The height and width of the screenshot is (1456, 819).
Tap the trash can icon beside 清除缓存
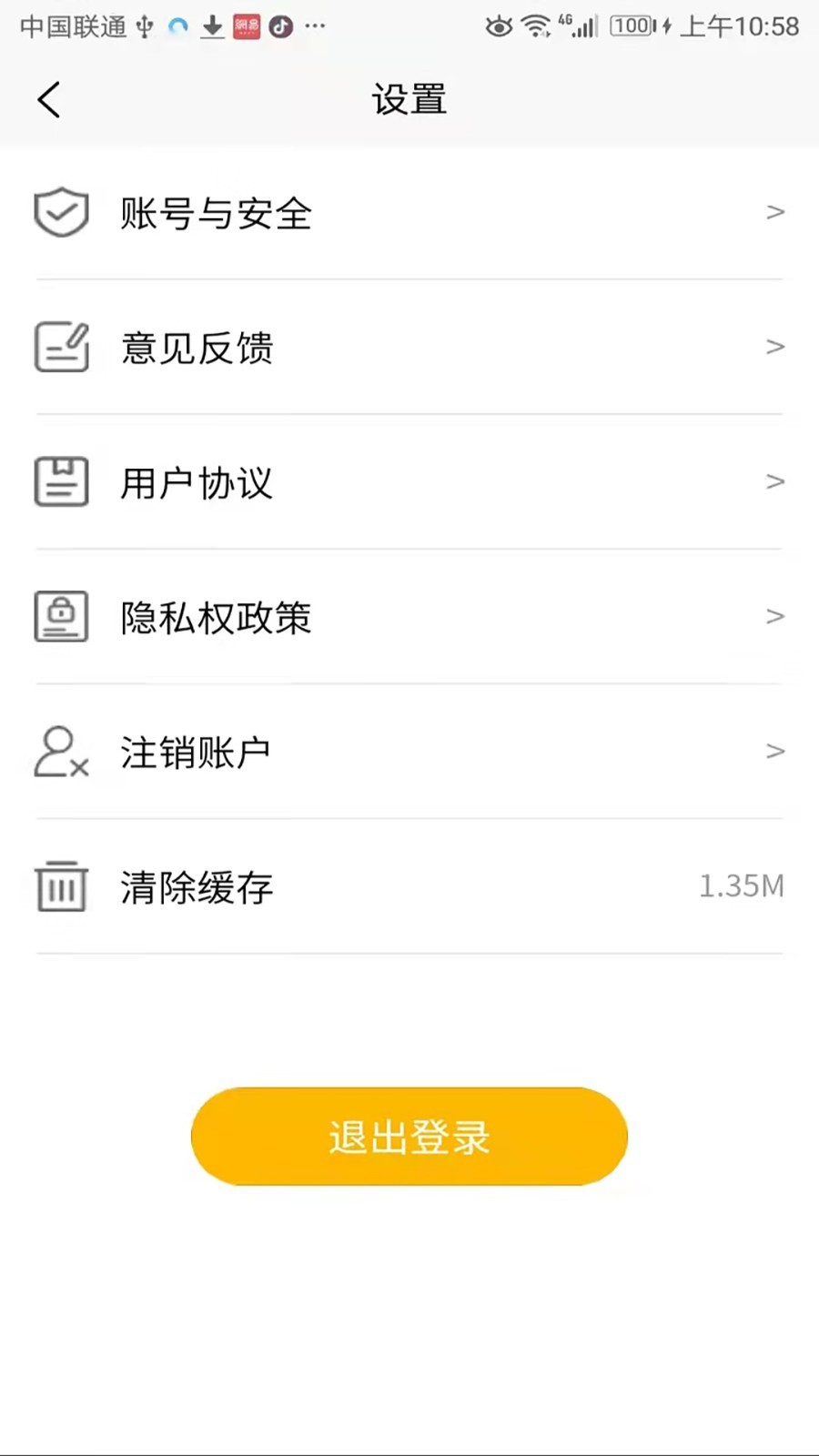60,885
